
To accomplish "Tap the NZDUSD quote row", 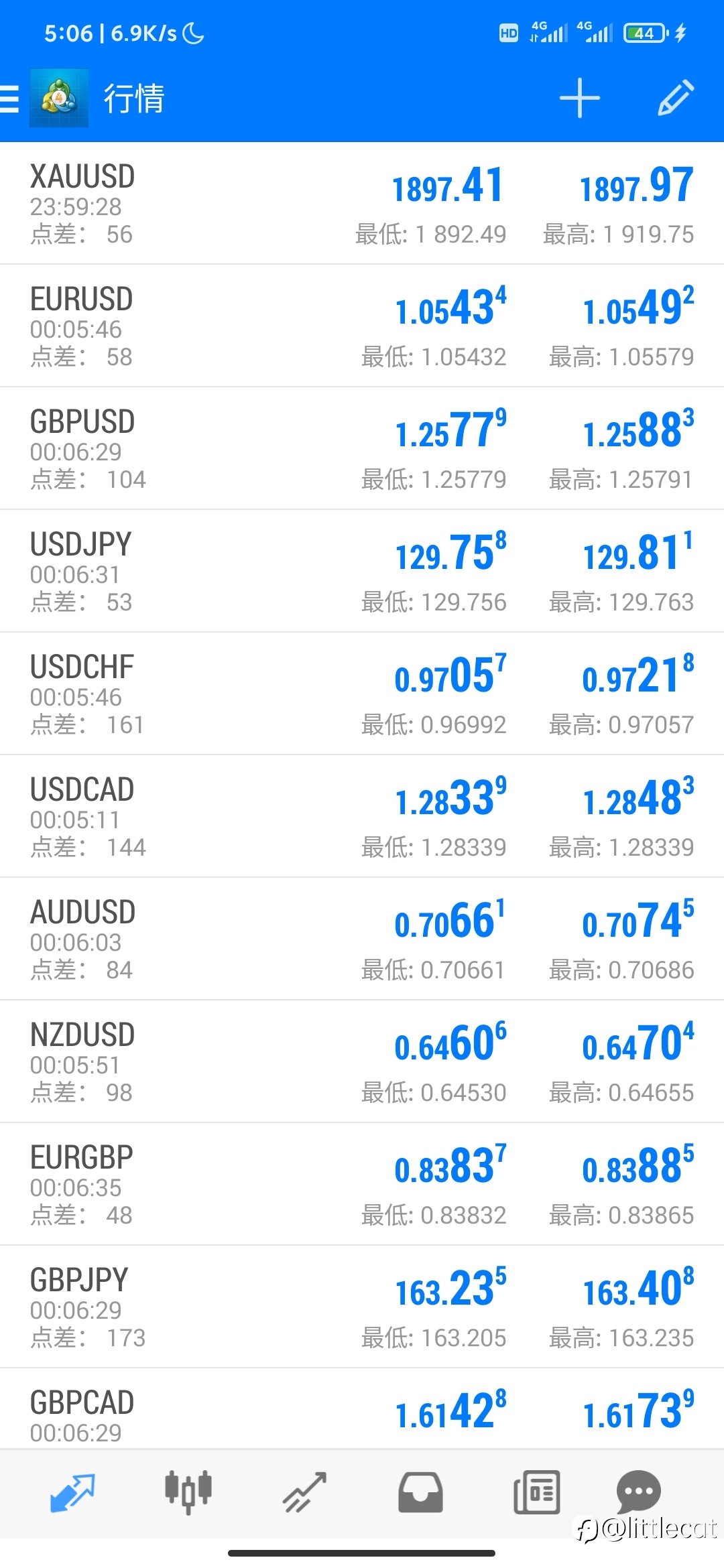I will pyautogui.click(x=362, y=1062).
